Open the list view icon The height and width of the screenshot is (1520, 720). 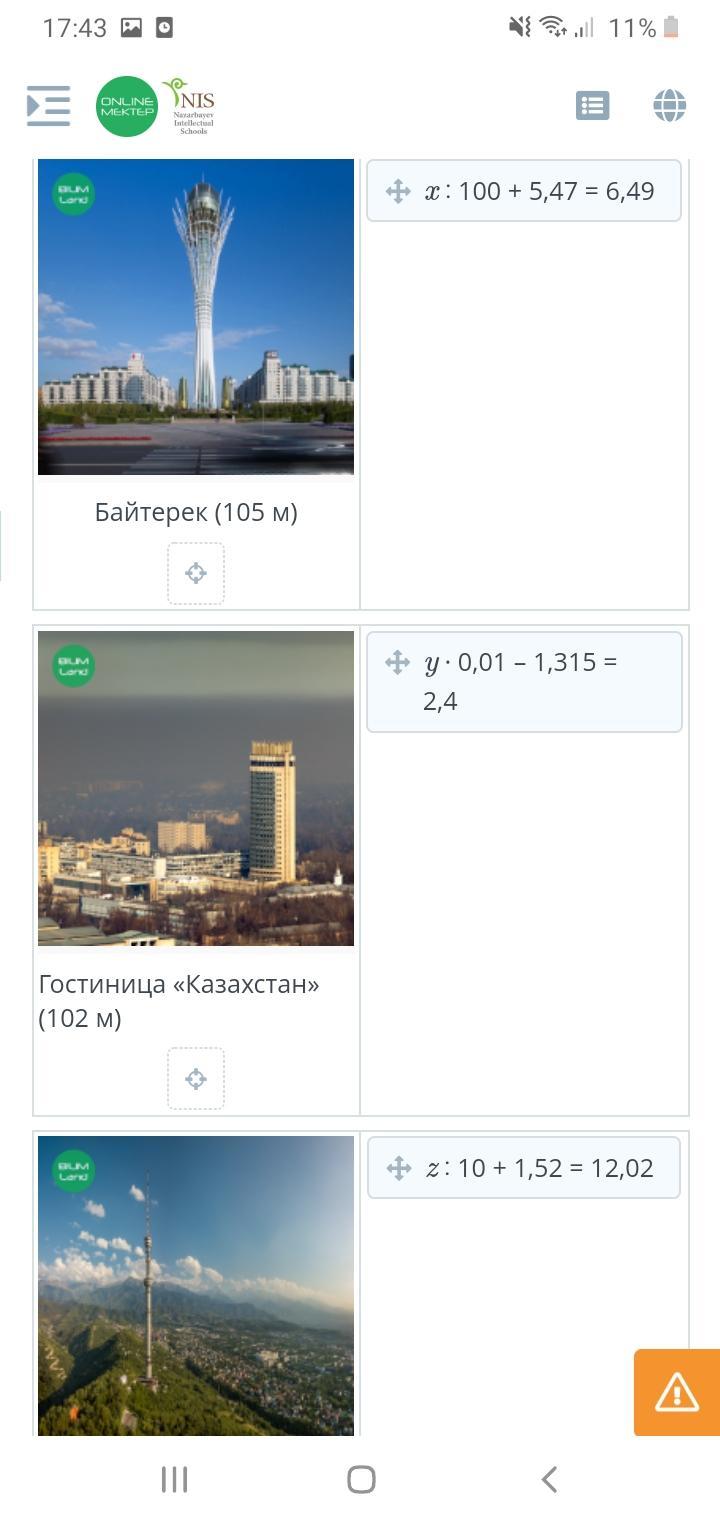[x=592, y=105]
